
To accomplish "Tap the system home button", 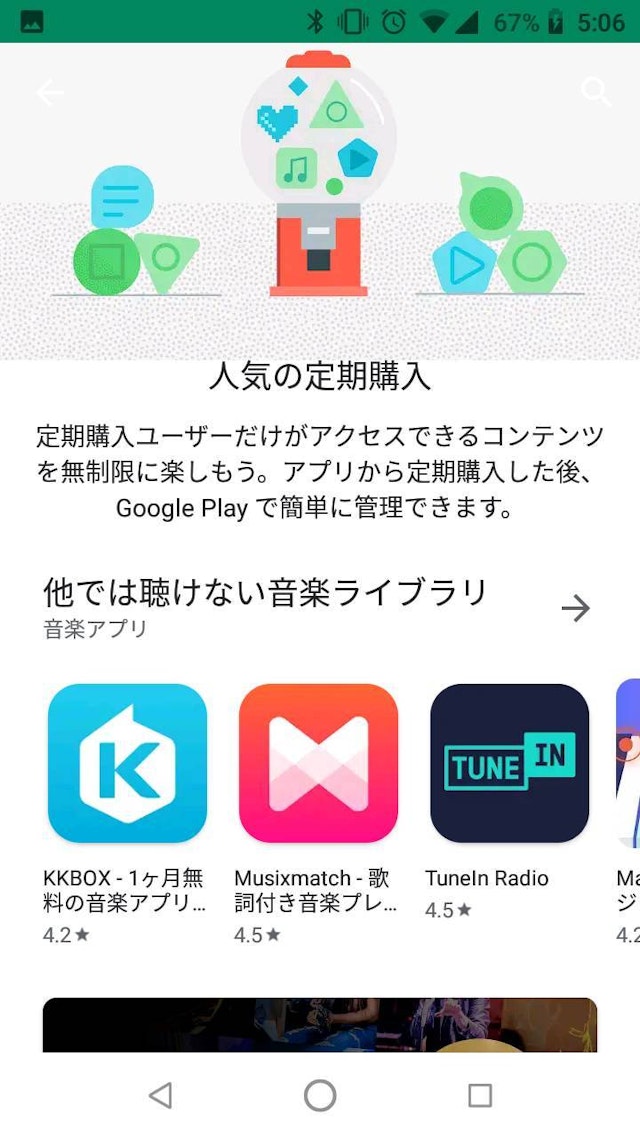I will click(320, 1095).
